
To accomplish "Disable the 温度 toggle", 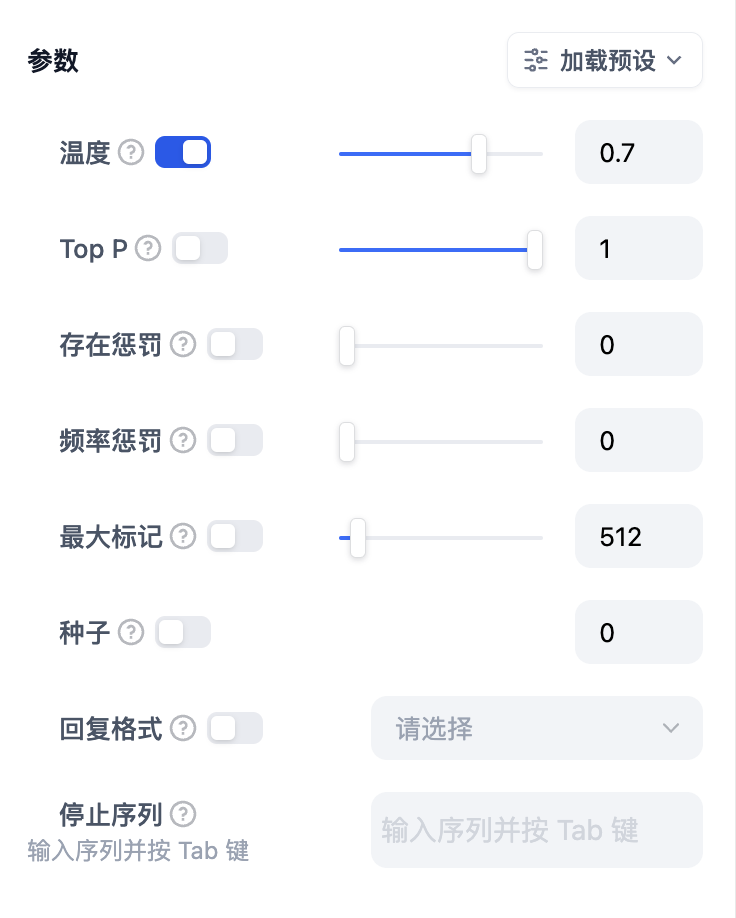I will coord(183,152).
